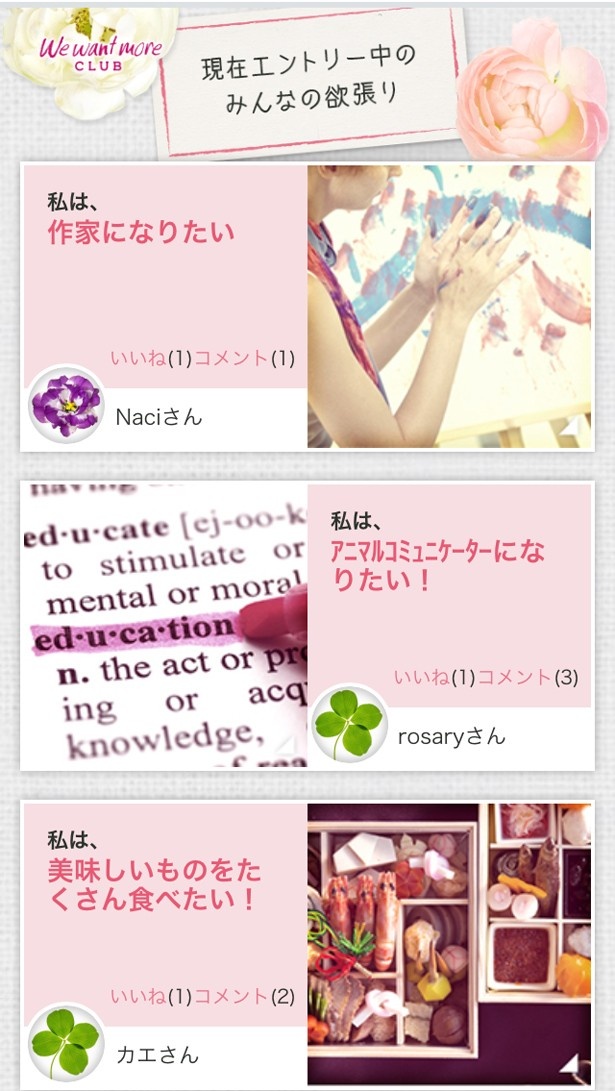Open the painting photo in Naci's entry
The image size is (615, 1091).
coord(450,306)
